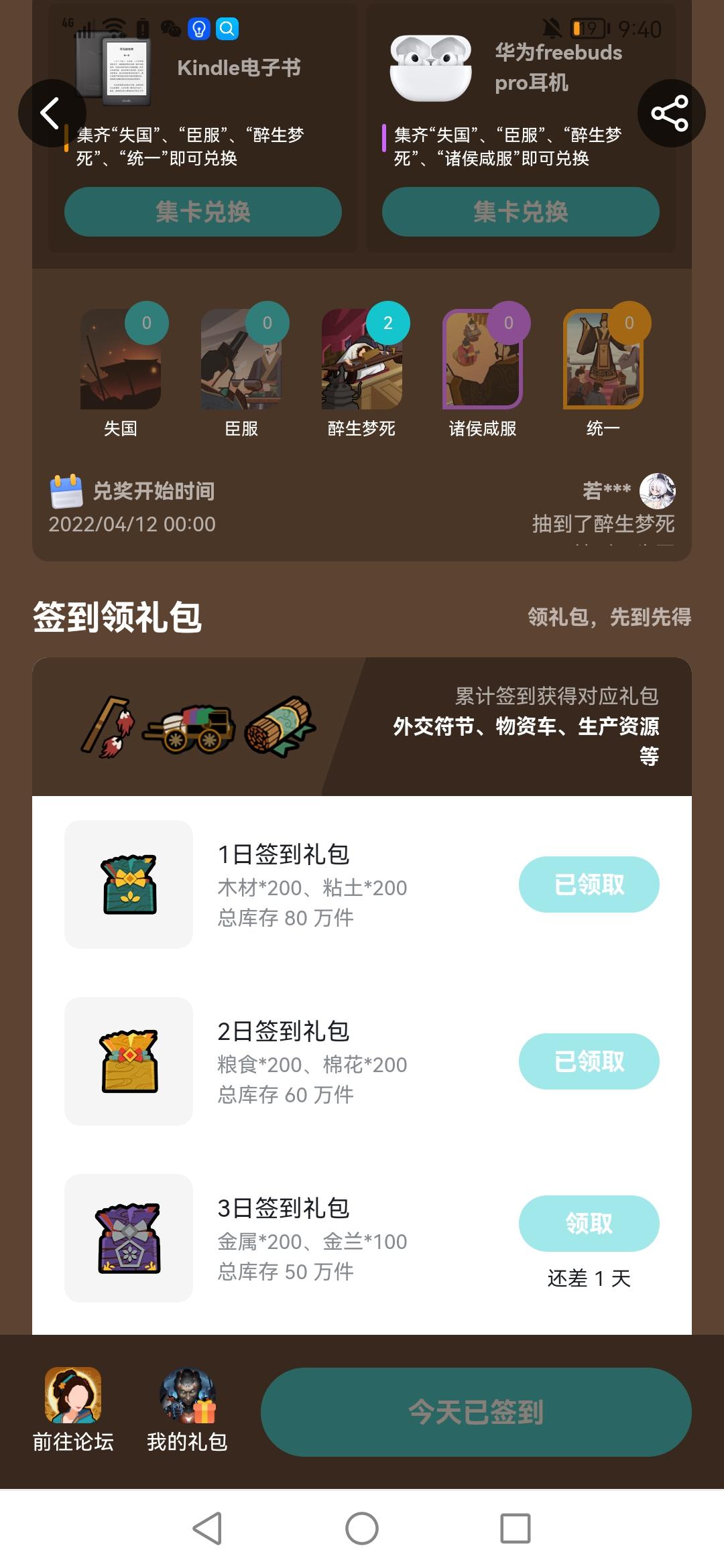This screenshot has width=724, height=1568.
Task: Tap 集卡兑换 under Kindle电子书
Action: (x=201, y=212)
